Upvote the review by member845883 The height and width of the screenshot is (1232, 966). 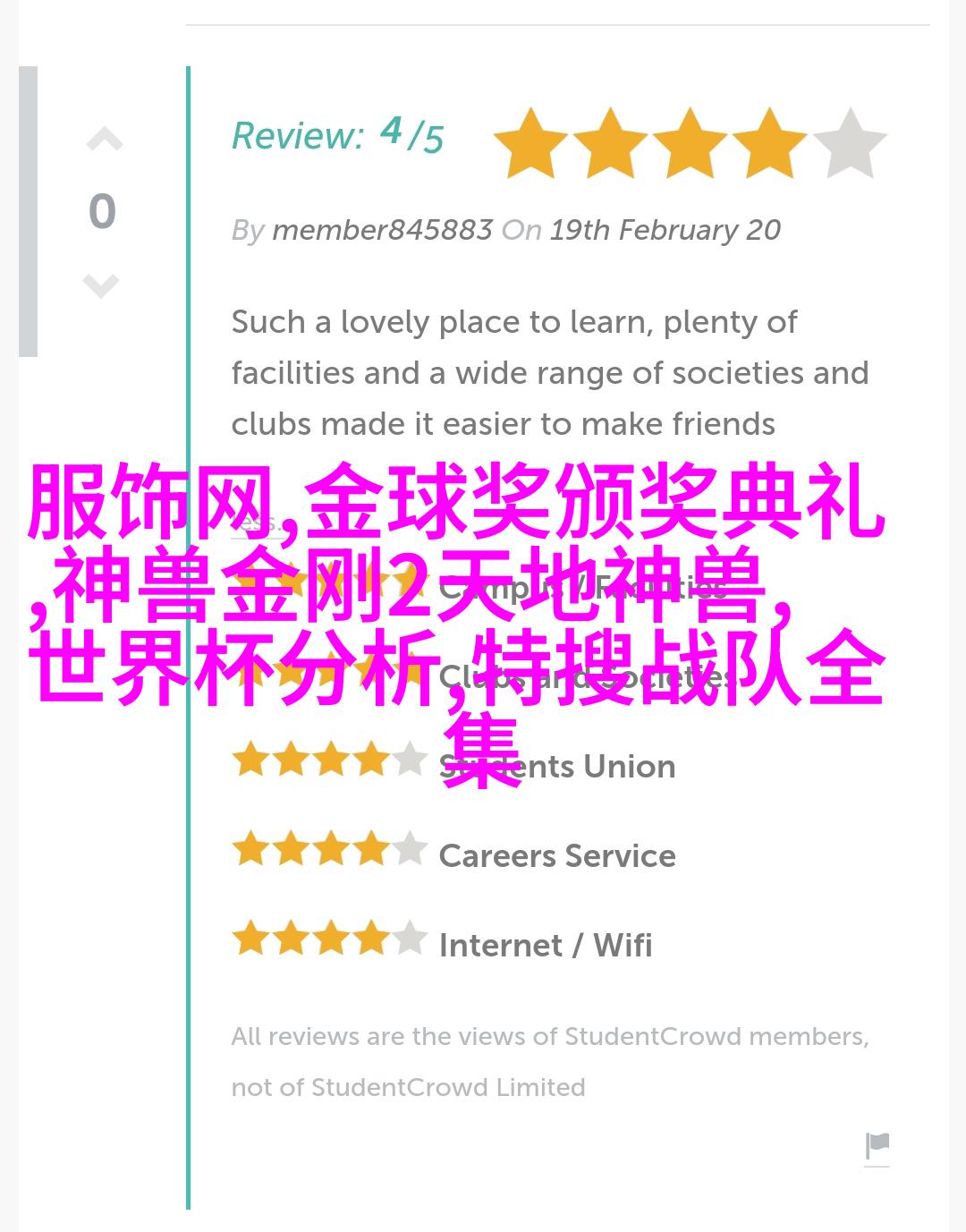[x=104, y=140]
